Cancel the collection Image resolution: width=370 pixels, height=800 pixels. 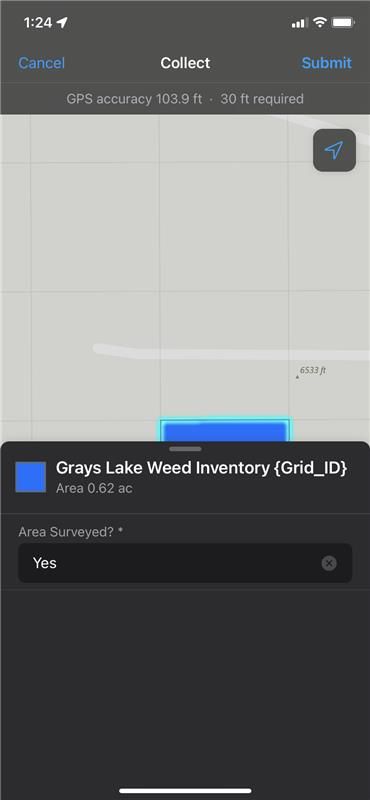(41, 63)
